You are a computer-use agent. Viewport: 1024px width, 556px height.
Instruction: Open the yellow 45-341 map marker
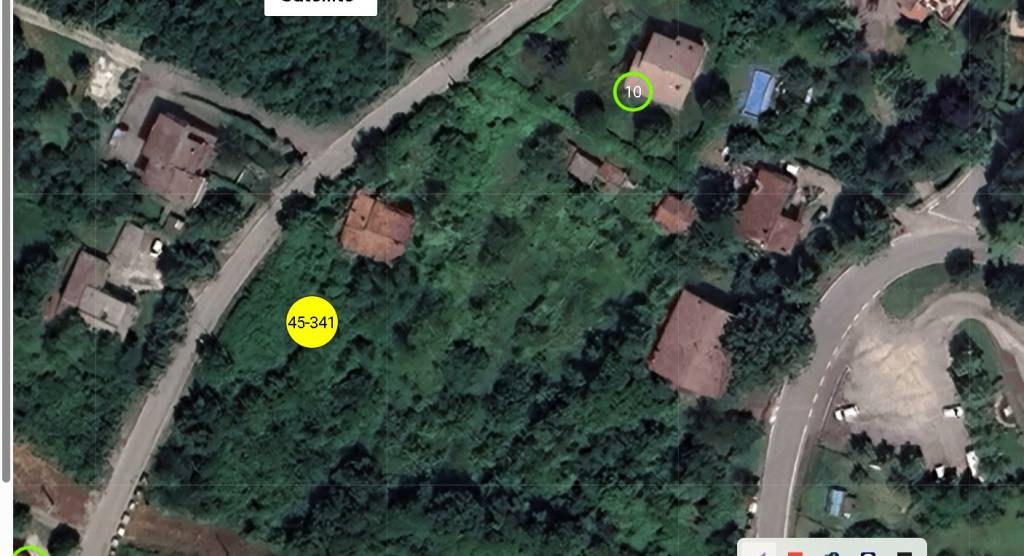(x=312, y=322)
